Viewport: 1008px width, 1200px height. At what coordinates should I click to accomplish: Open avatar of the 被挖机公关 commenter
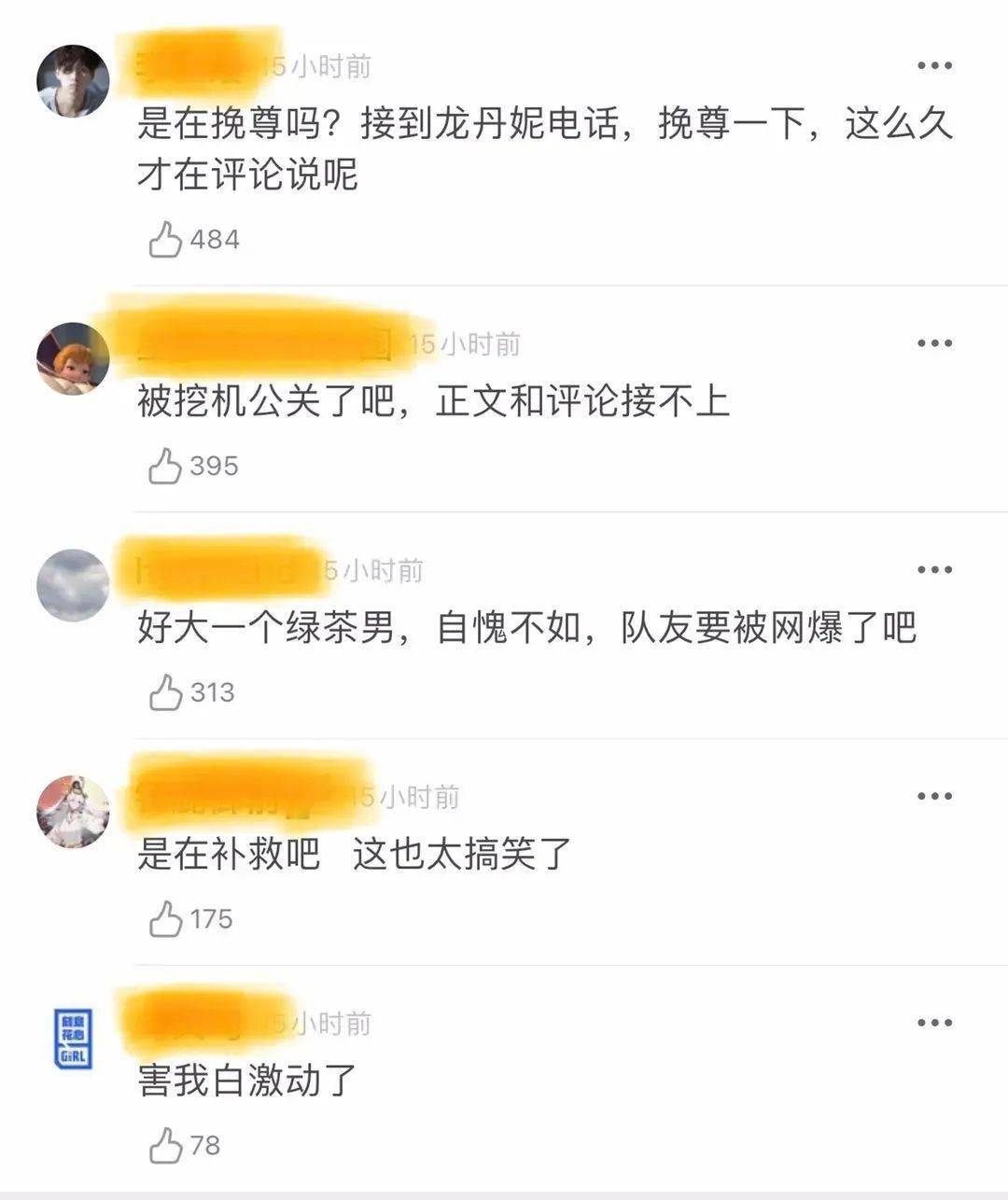click(73, 359)
